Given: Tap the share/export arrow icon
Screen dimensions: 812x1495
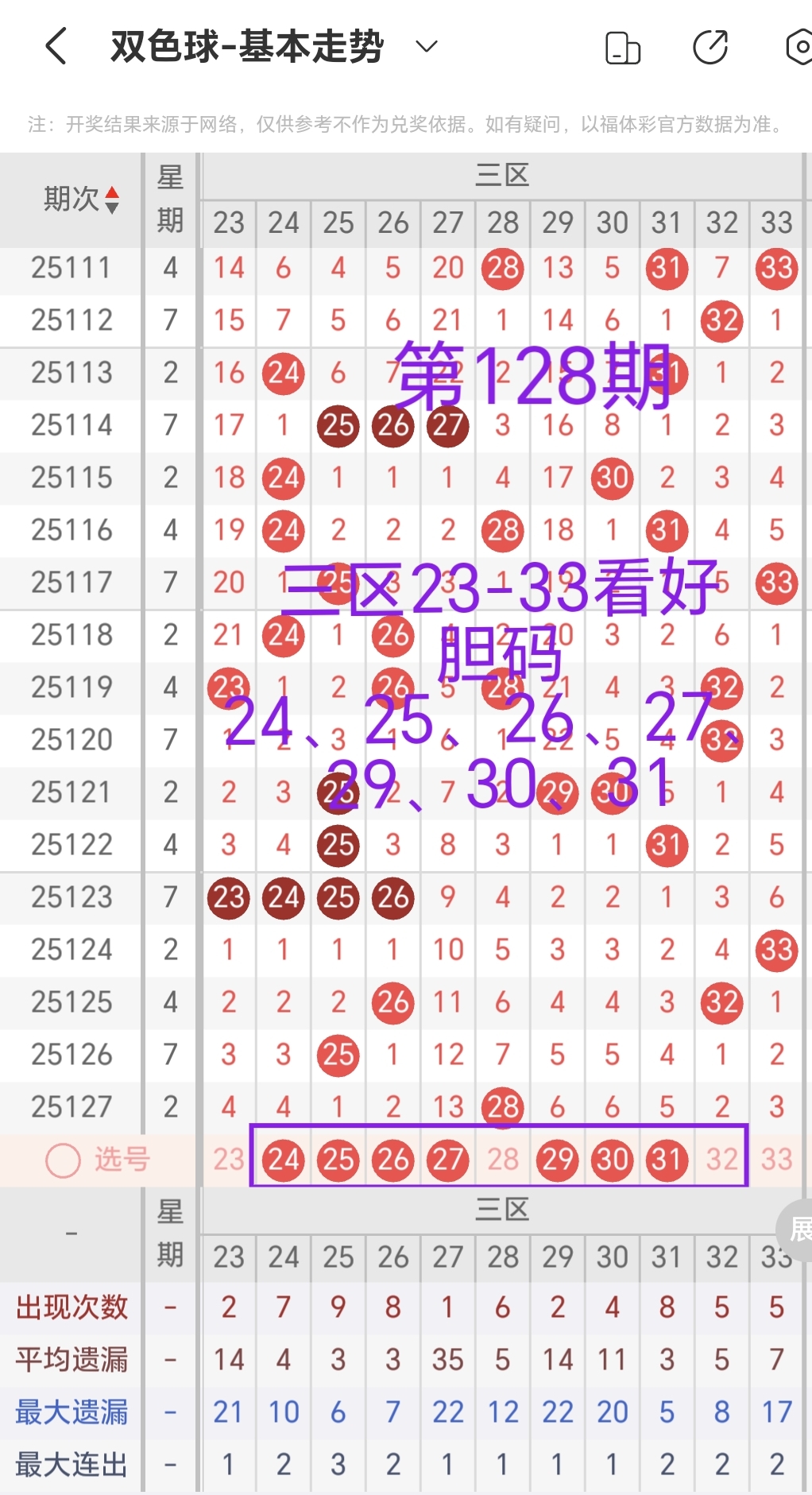Looking at the screenshot, I should (711, 47).
